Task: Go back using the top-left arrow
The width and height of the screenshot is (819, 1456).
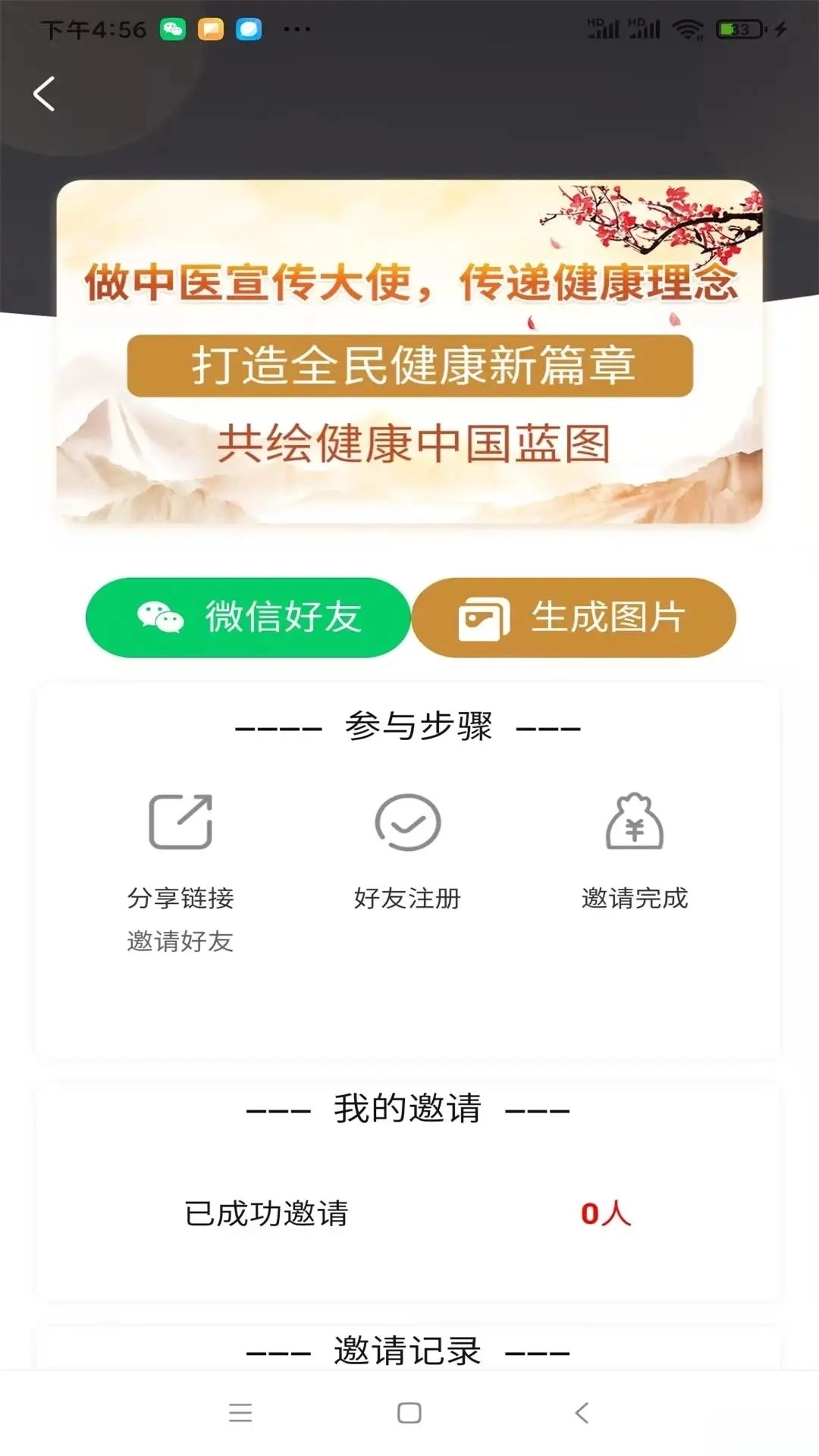Action: click(44, 94)
